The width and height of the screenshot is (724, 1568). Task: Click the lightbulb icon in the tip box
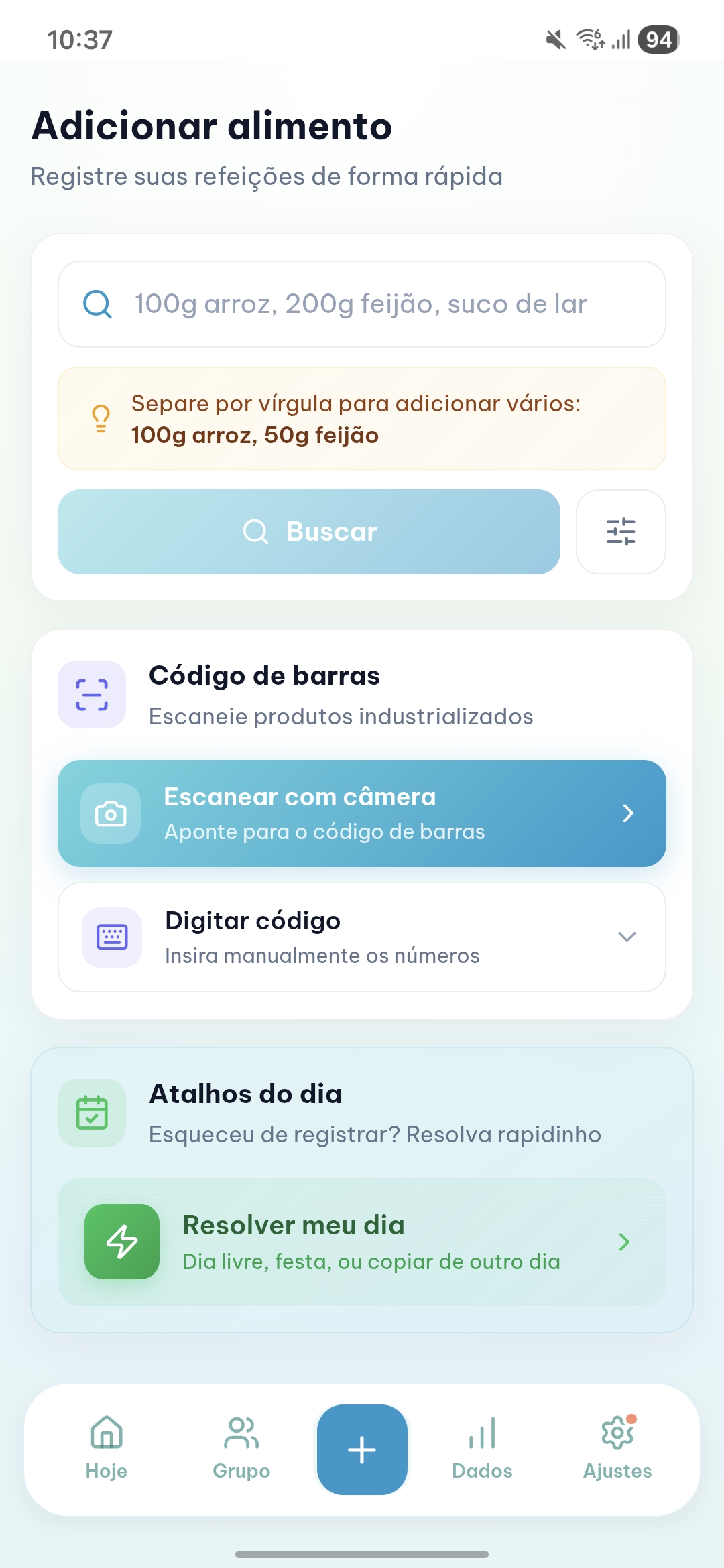point(100,417)
